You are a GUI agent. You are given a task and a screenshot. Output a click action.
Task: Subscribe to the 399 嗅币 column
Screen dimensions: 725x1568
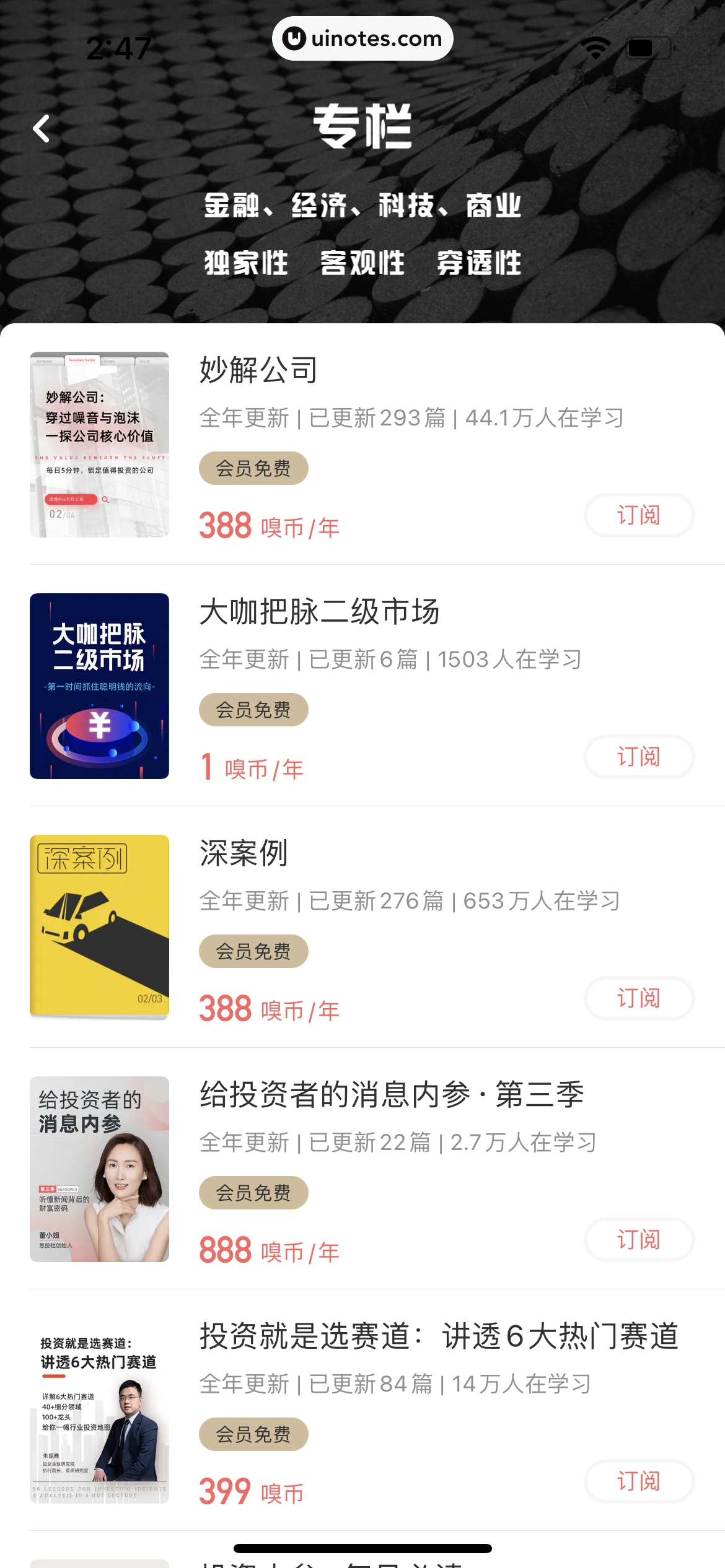click(638, 1481)
